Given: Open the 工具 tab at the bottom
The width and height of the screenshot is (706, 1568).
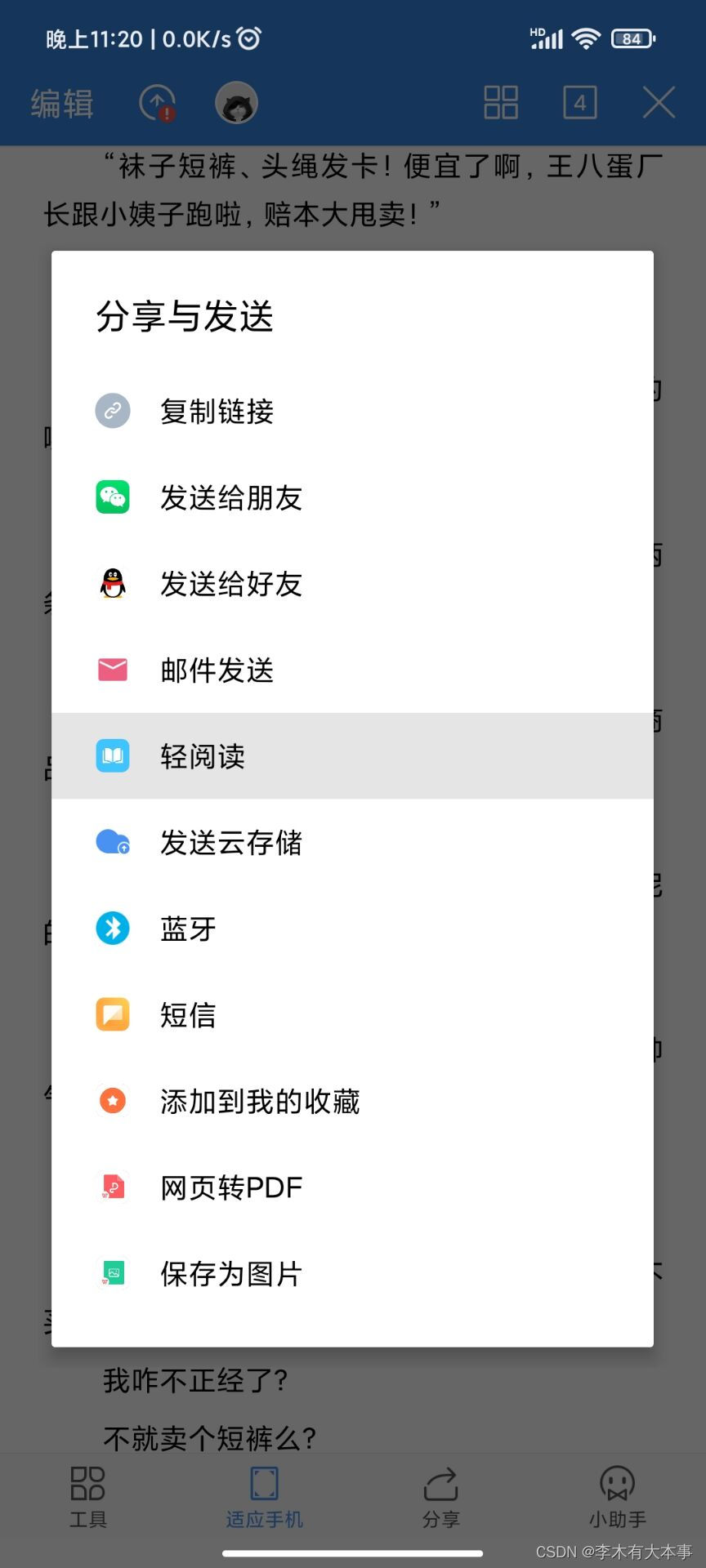Looking at the screenshot, I should pyautogui.click(x=88, y=1496).
